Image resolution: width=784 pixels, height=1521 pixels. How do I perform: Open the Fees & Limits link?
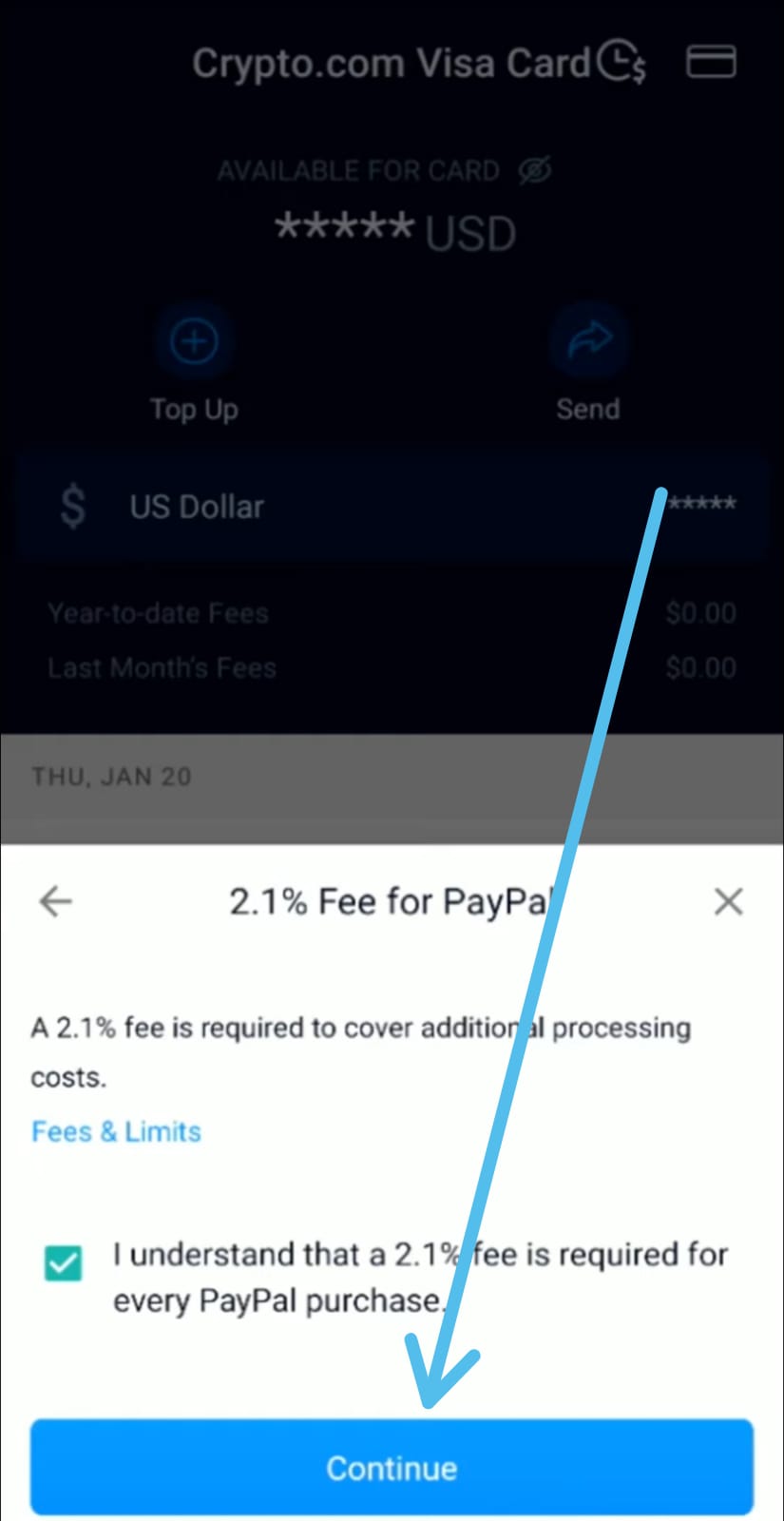(x=116, y=1131)
